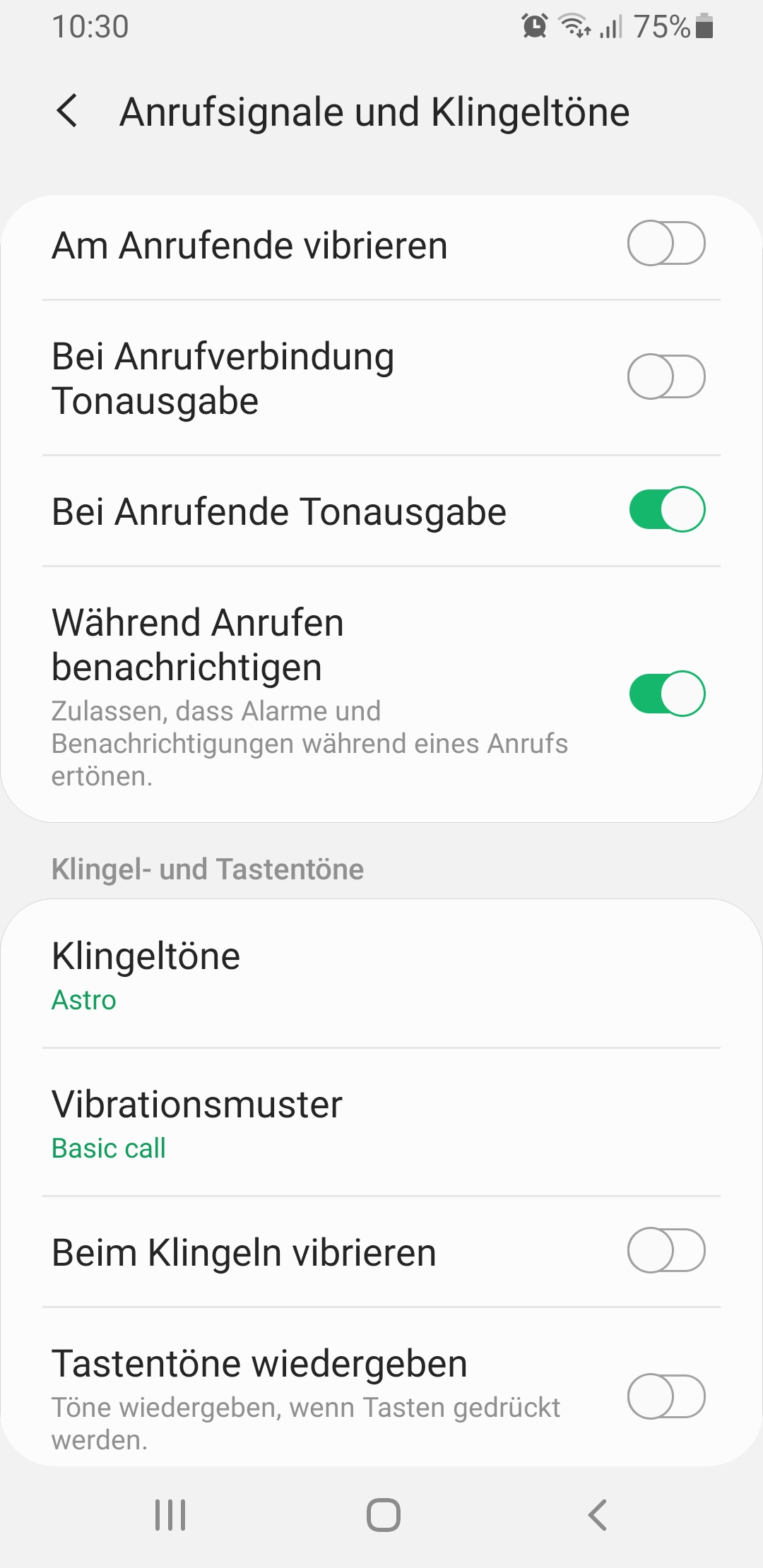Turn off Während Anrufen benachrichtigen
763x1568 pixels.
(x=666, y=694)
